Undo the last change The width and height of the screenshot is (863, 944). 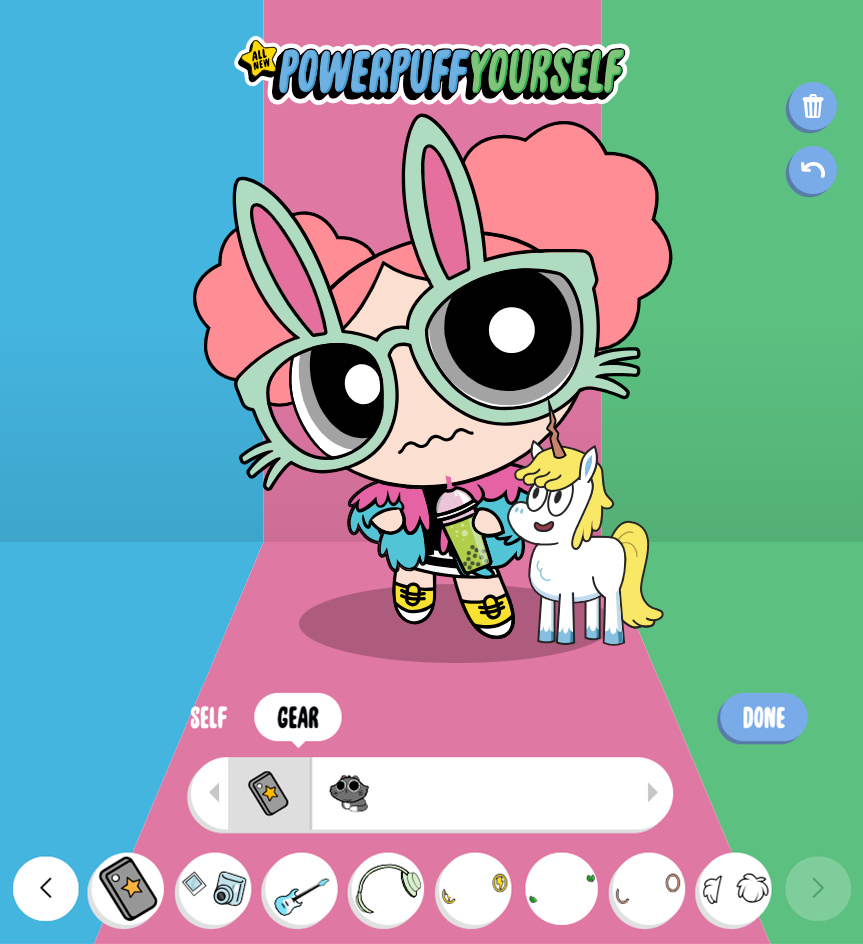point(812,170)
